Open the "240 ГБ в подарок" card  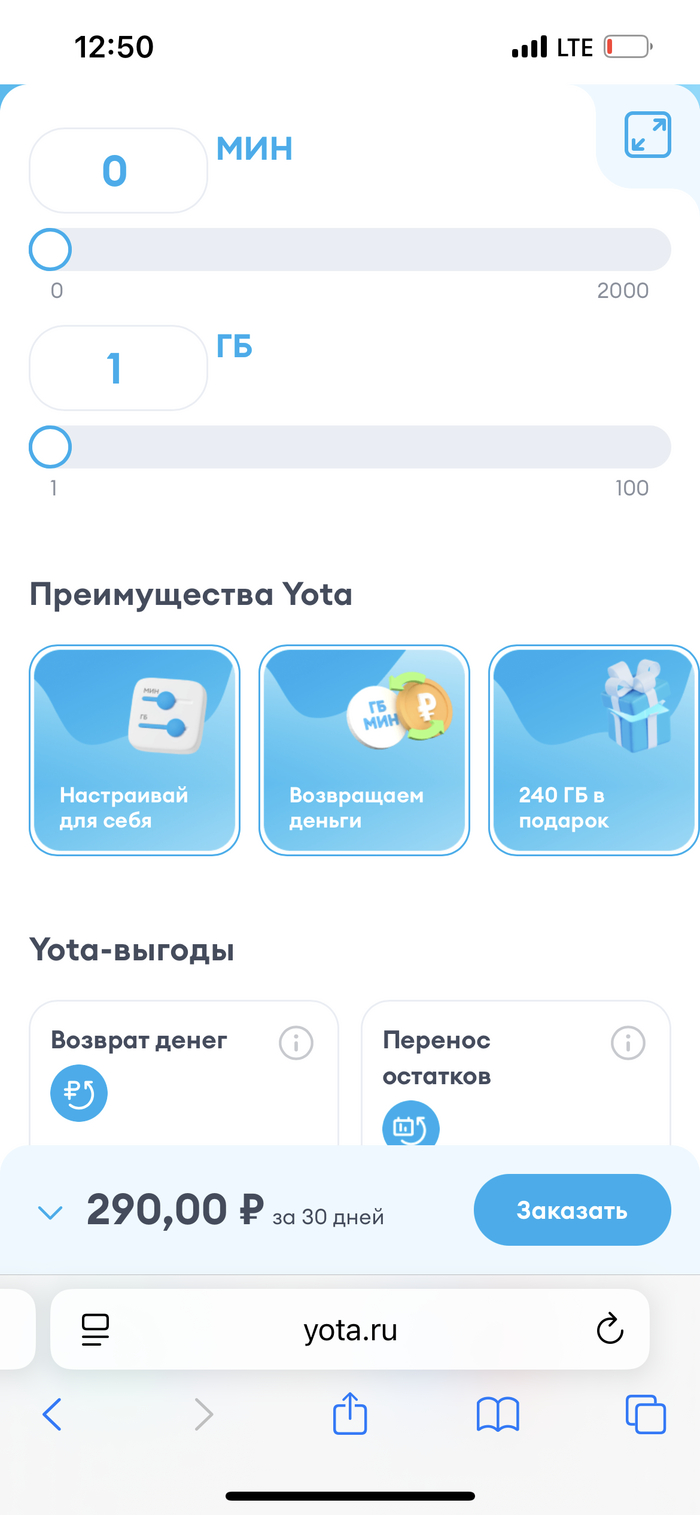594,750
